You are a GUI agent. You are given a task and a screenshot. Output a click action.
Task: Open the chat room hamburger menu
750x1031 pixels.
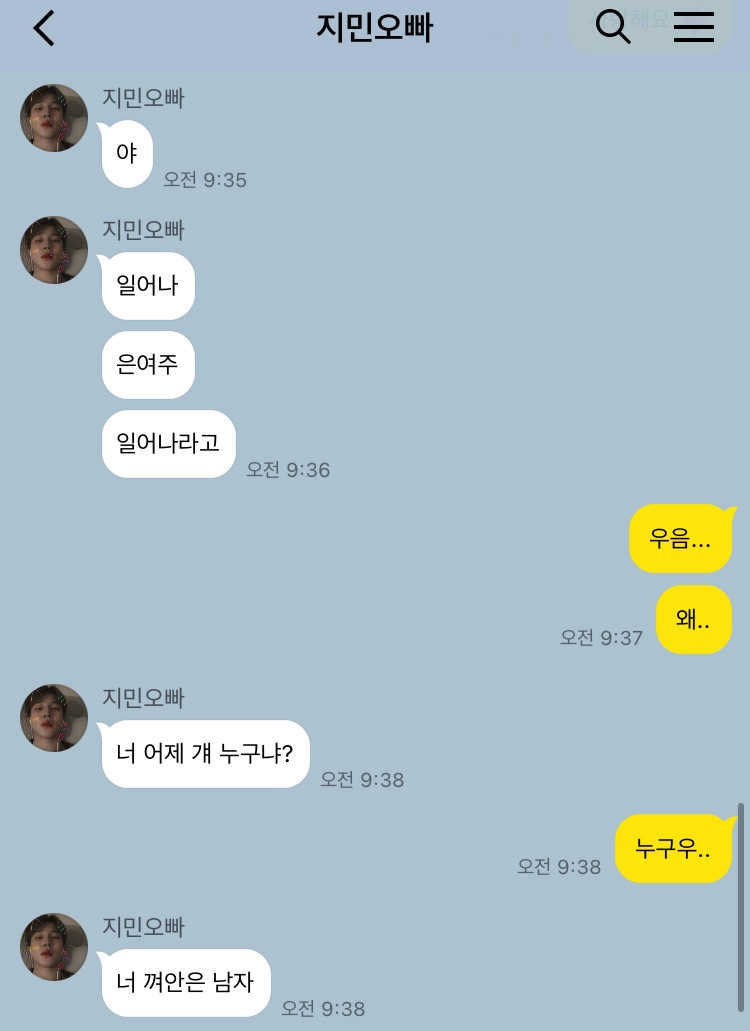693,27
